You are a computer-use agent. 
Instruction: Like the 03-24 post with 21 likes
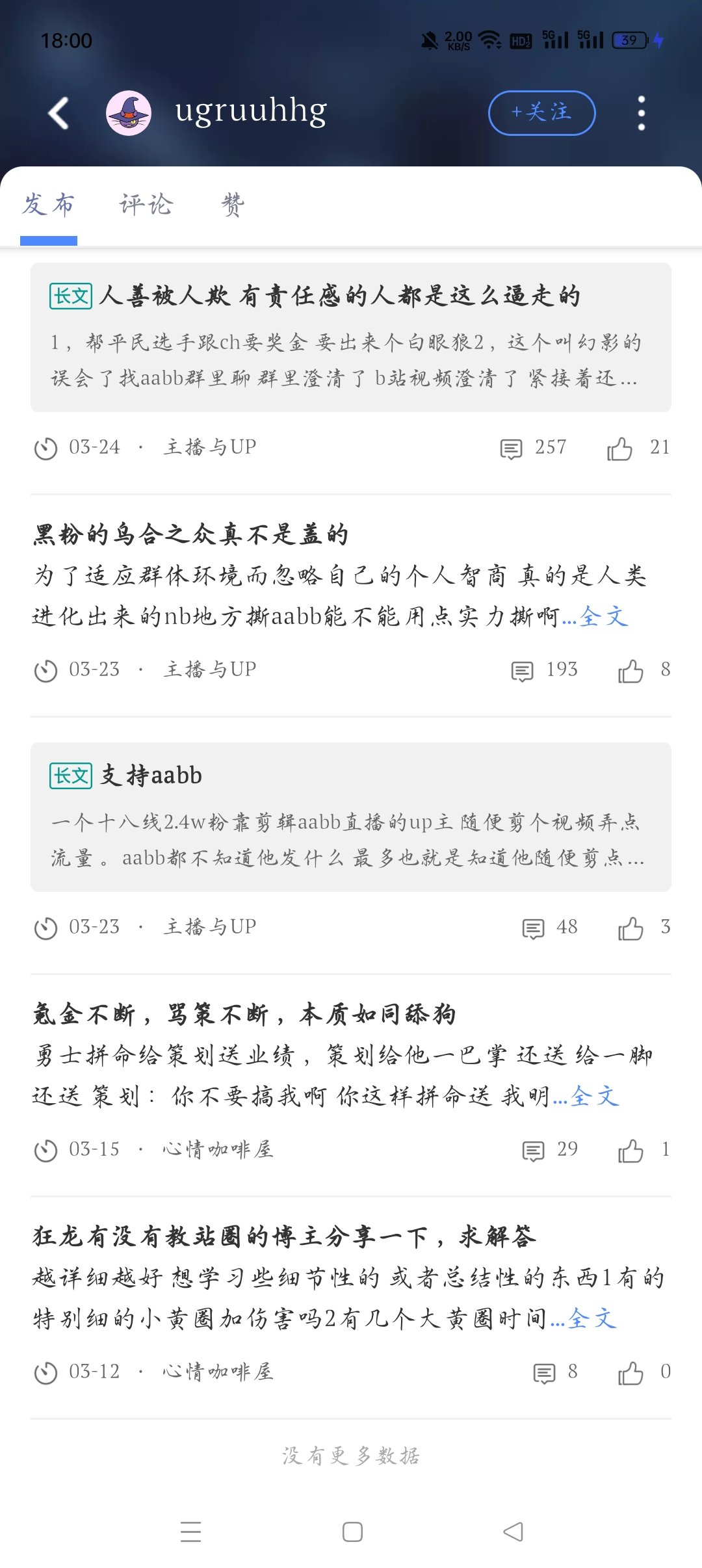tap(619, 448)
